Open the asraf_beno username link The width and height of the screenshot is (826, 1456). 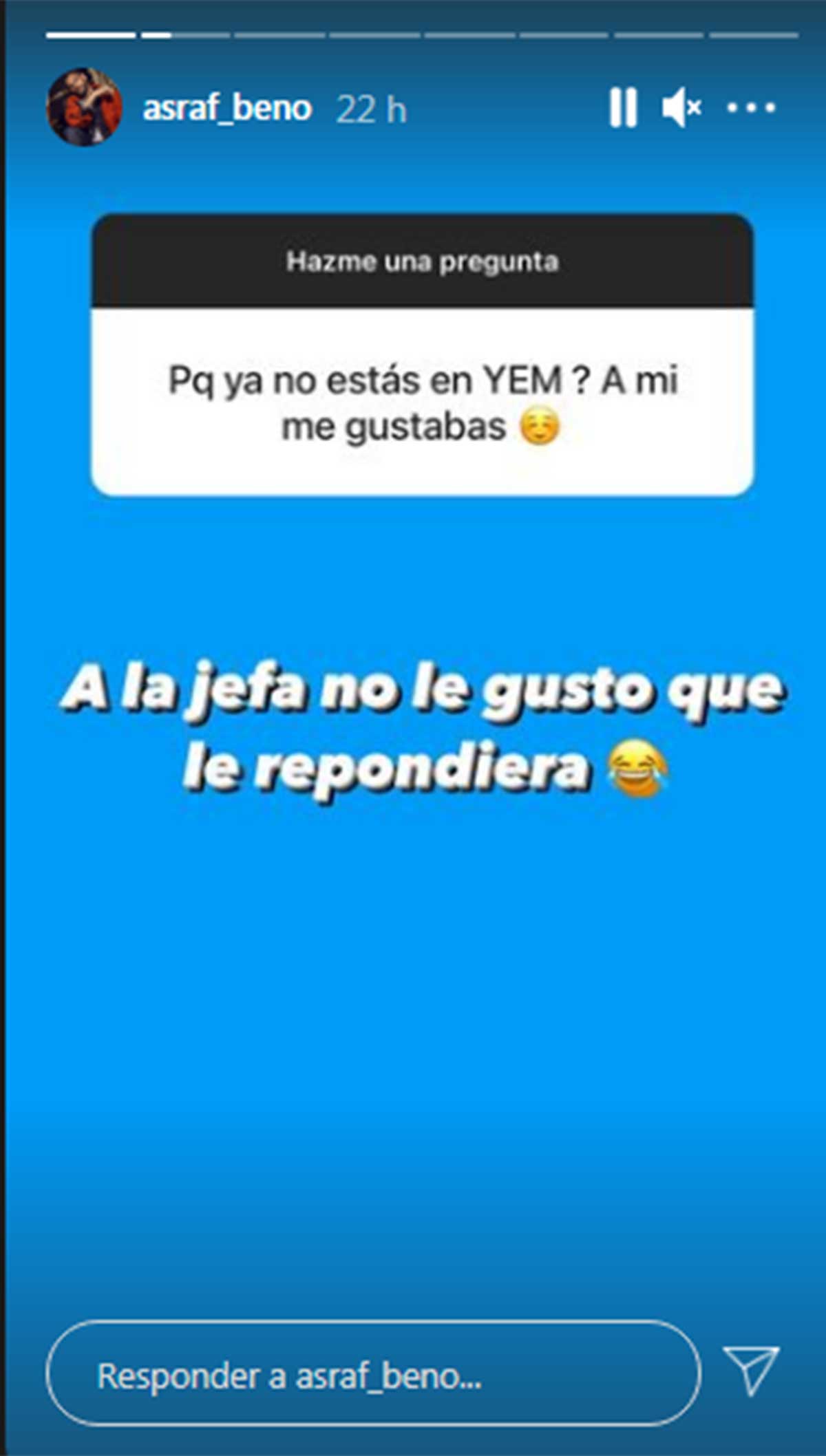pyautogui.click(x=227, y=108)
